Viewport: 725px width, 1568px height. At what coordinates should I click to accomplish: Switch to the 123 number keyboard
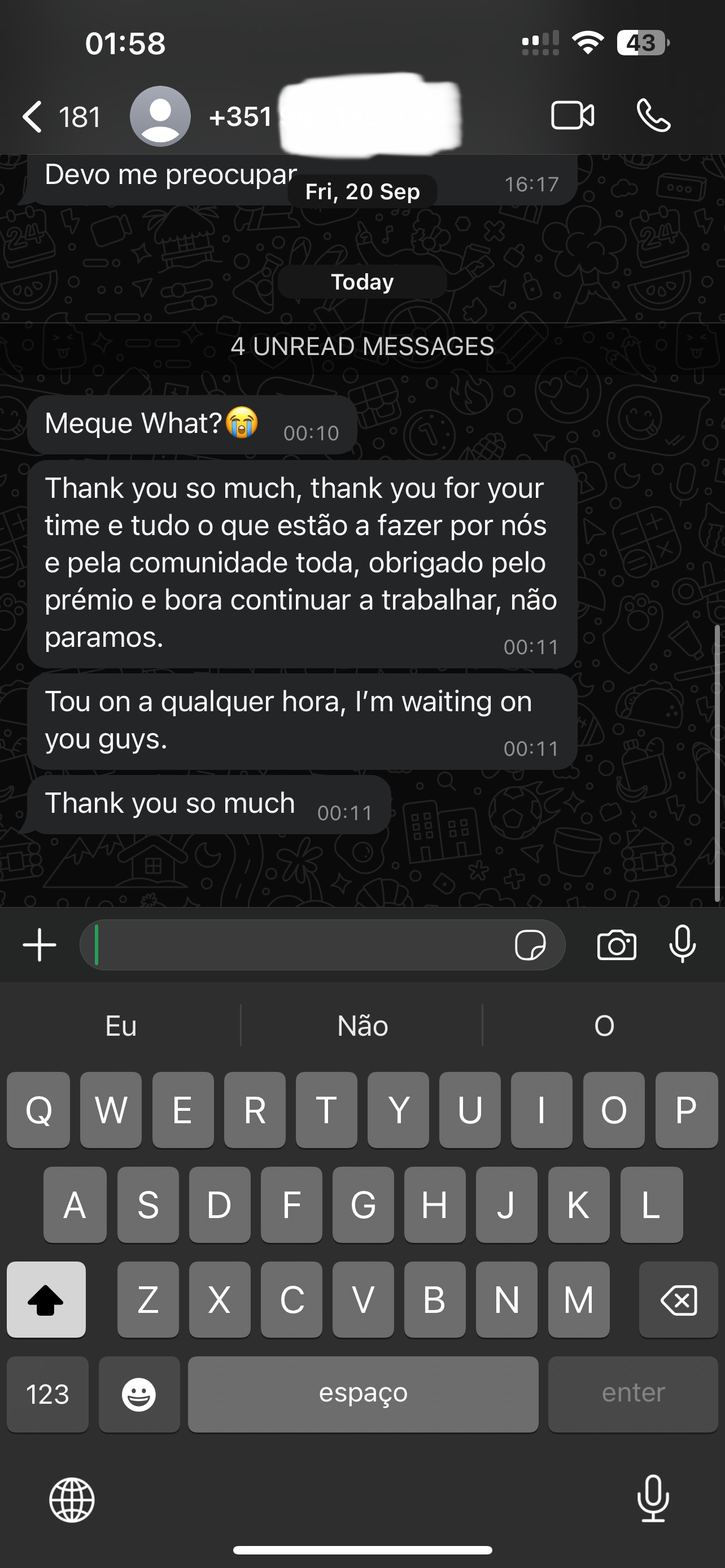point(47,1394)
